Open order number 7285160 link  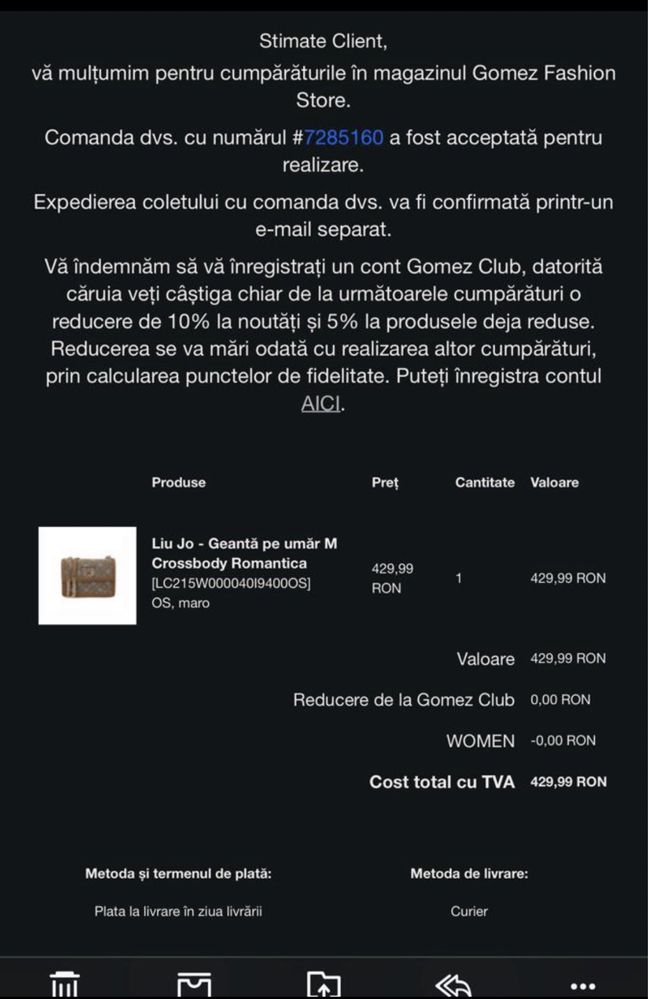tap(343, 137)
